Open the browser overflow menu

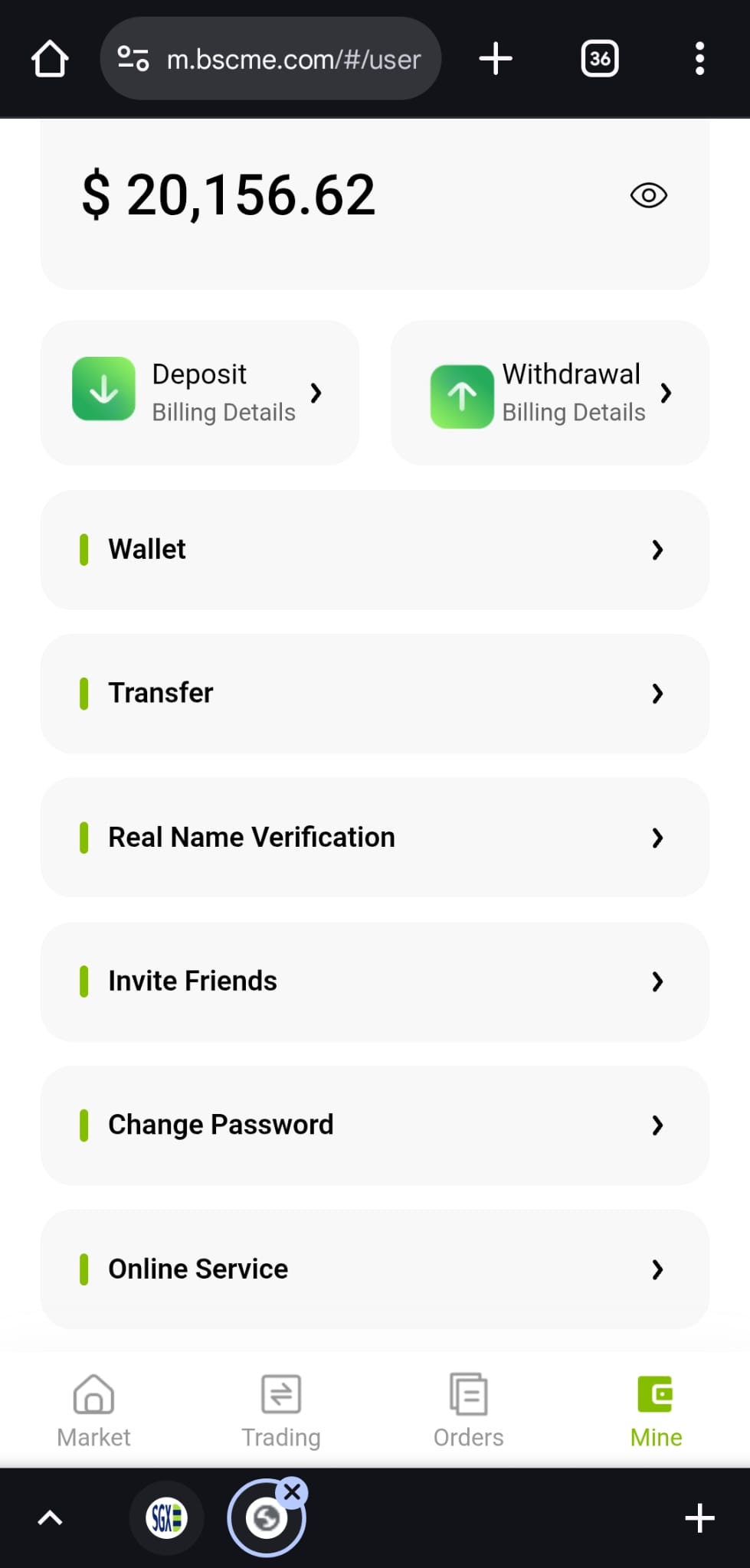coord(699,59)
